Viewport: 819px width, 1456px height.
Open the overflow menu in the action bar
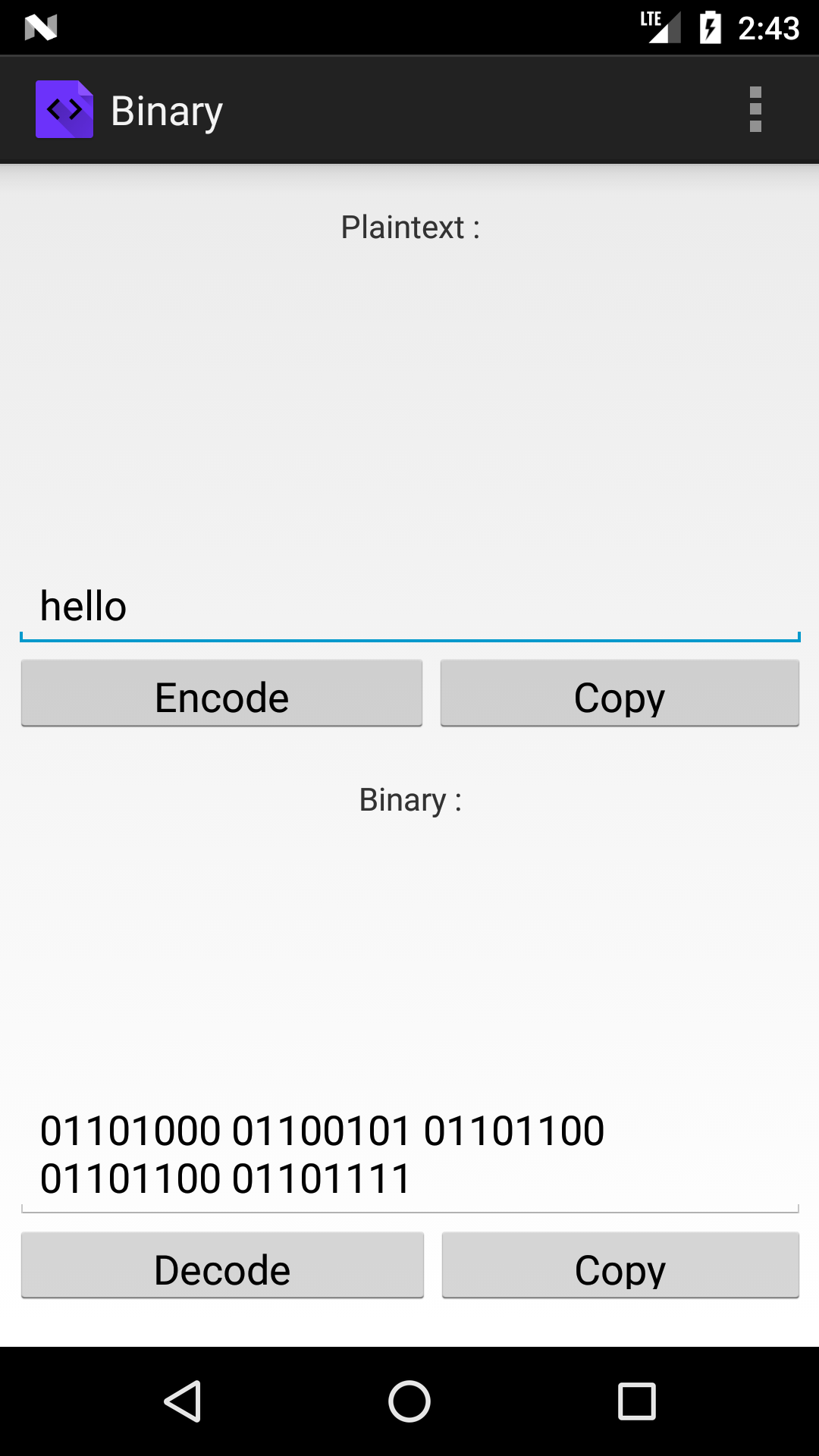point(755,108)
